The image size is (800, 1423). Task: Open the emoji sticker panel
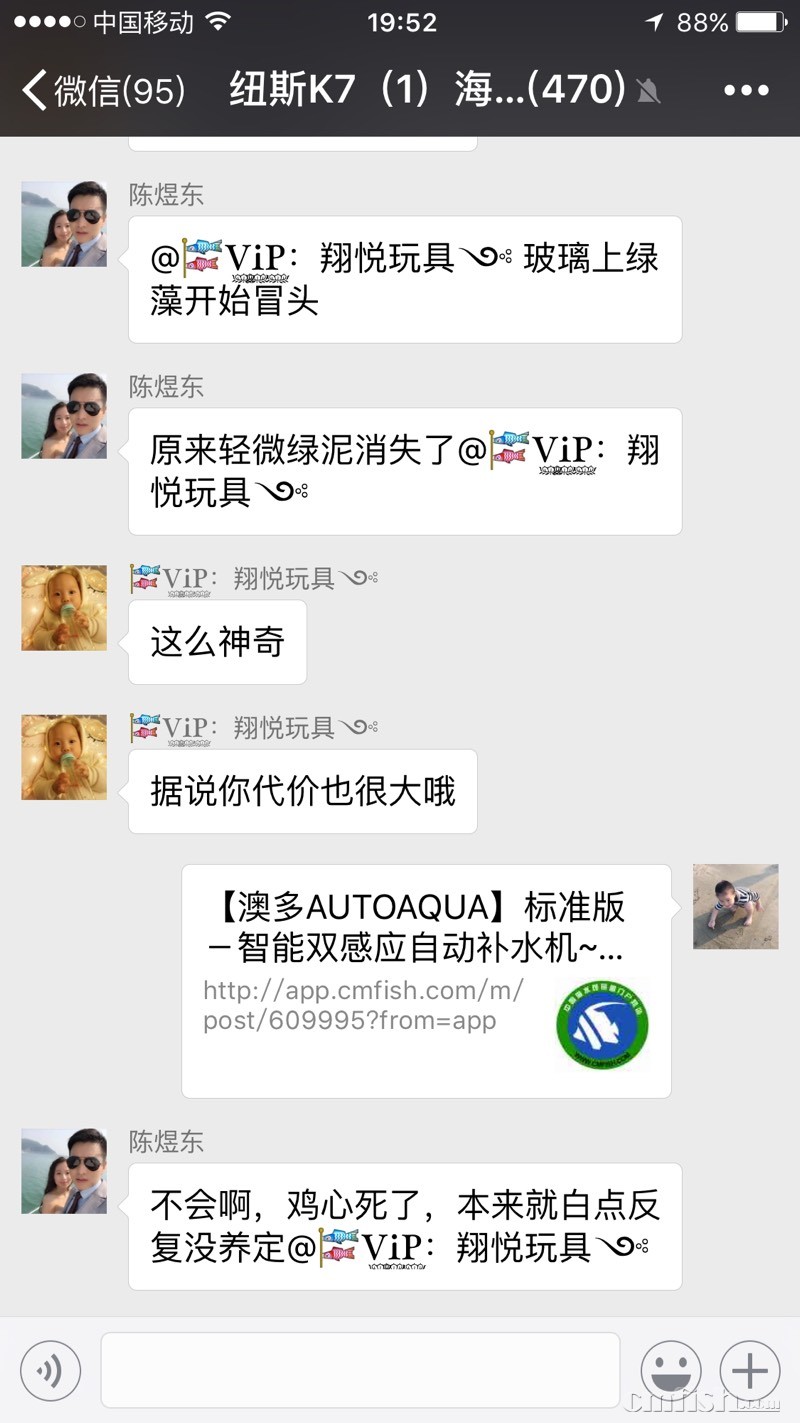click(670, 1369)
